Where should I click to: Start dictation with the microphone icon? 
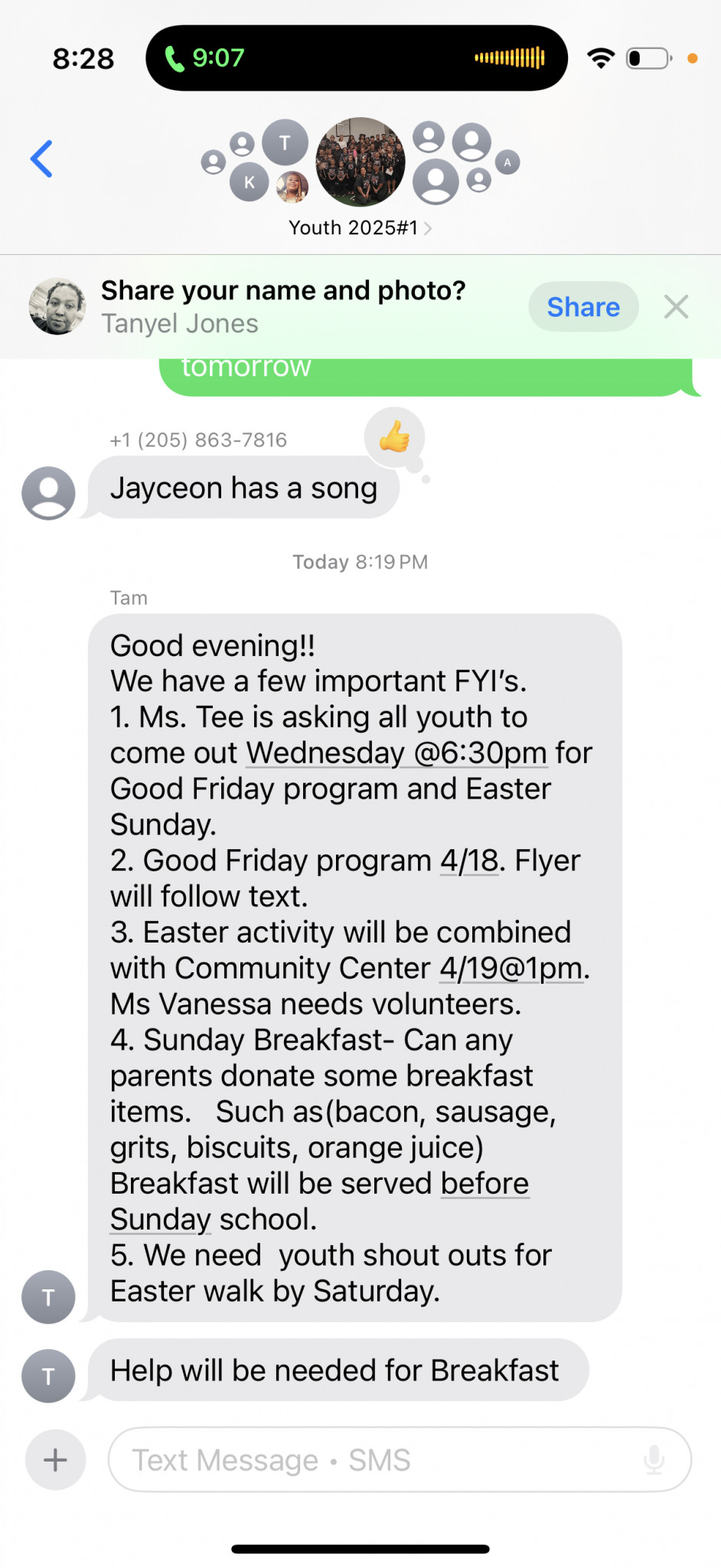[x=654, y=1459]
